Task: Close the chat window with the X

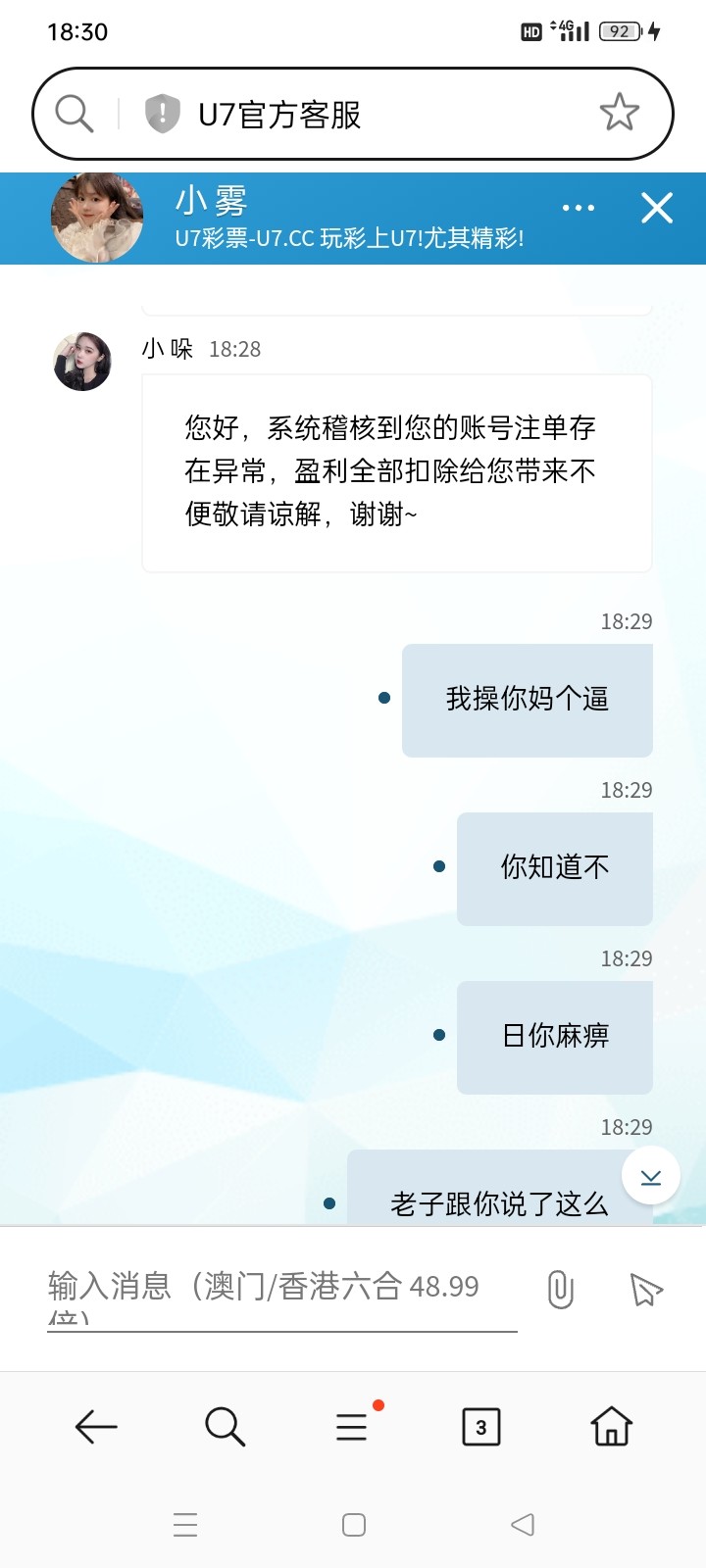Action: pyautogui.click(x=655, y=208)
